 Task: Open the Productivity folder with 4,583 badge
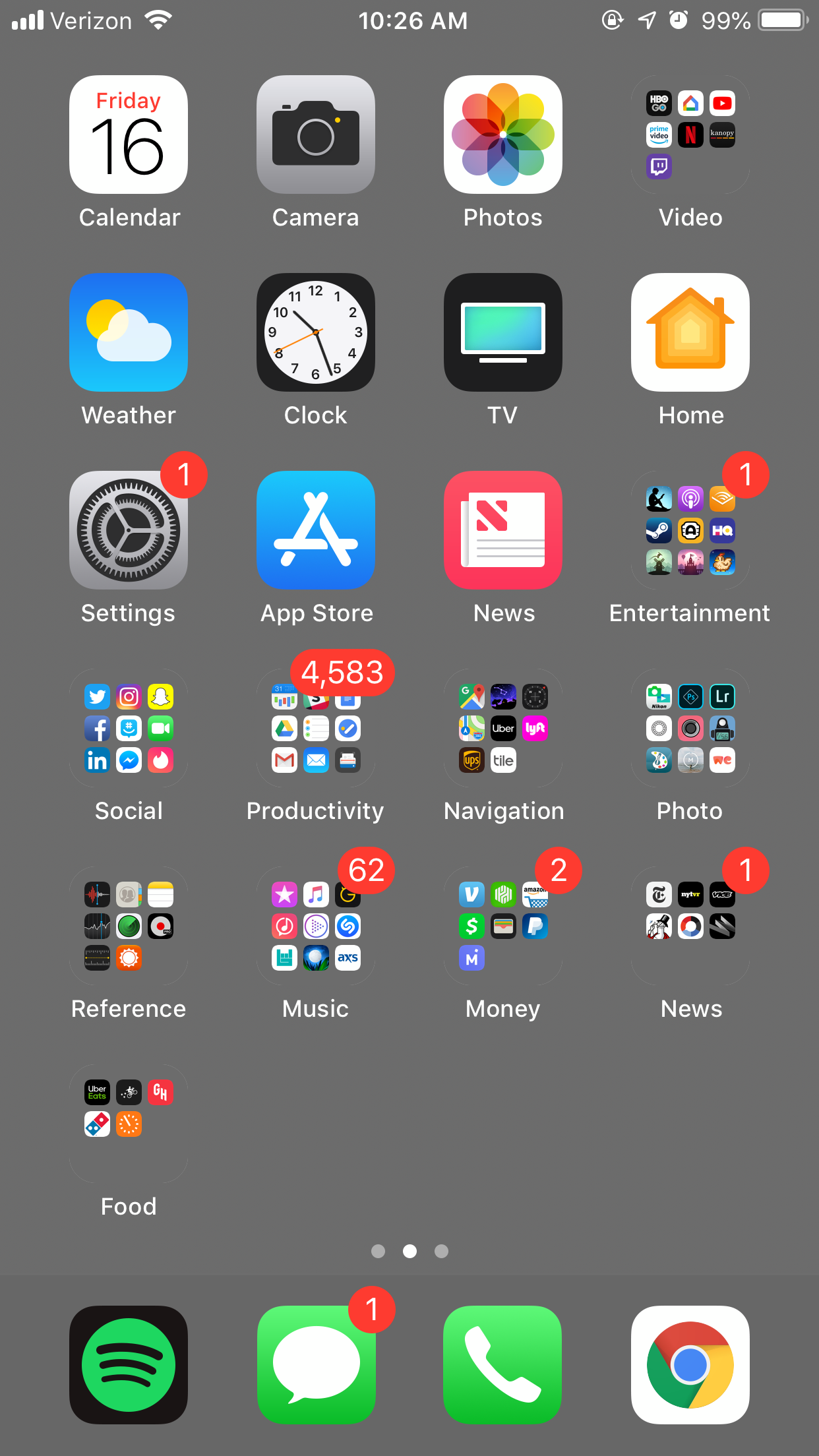(315, 728)
